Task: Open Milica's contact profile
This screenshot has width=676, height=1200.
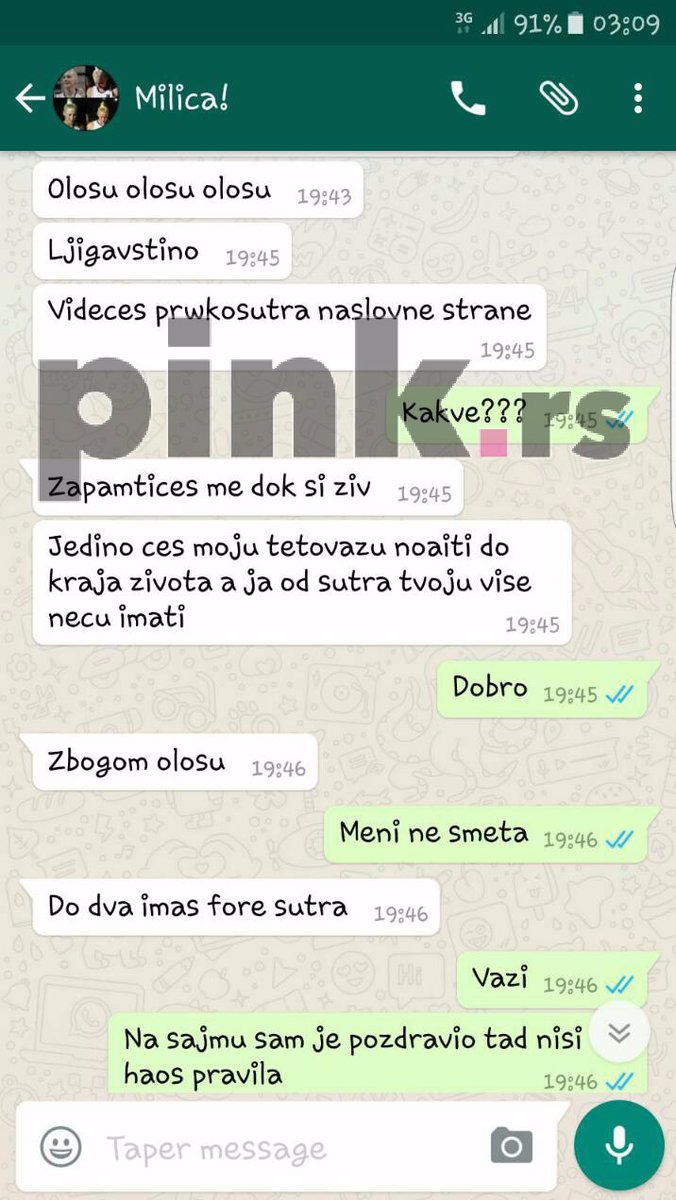Action: coord(181,98)
